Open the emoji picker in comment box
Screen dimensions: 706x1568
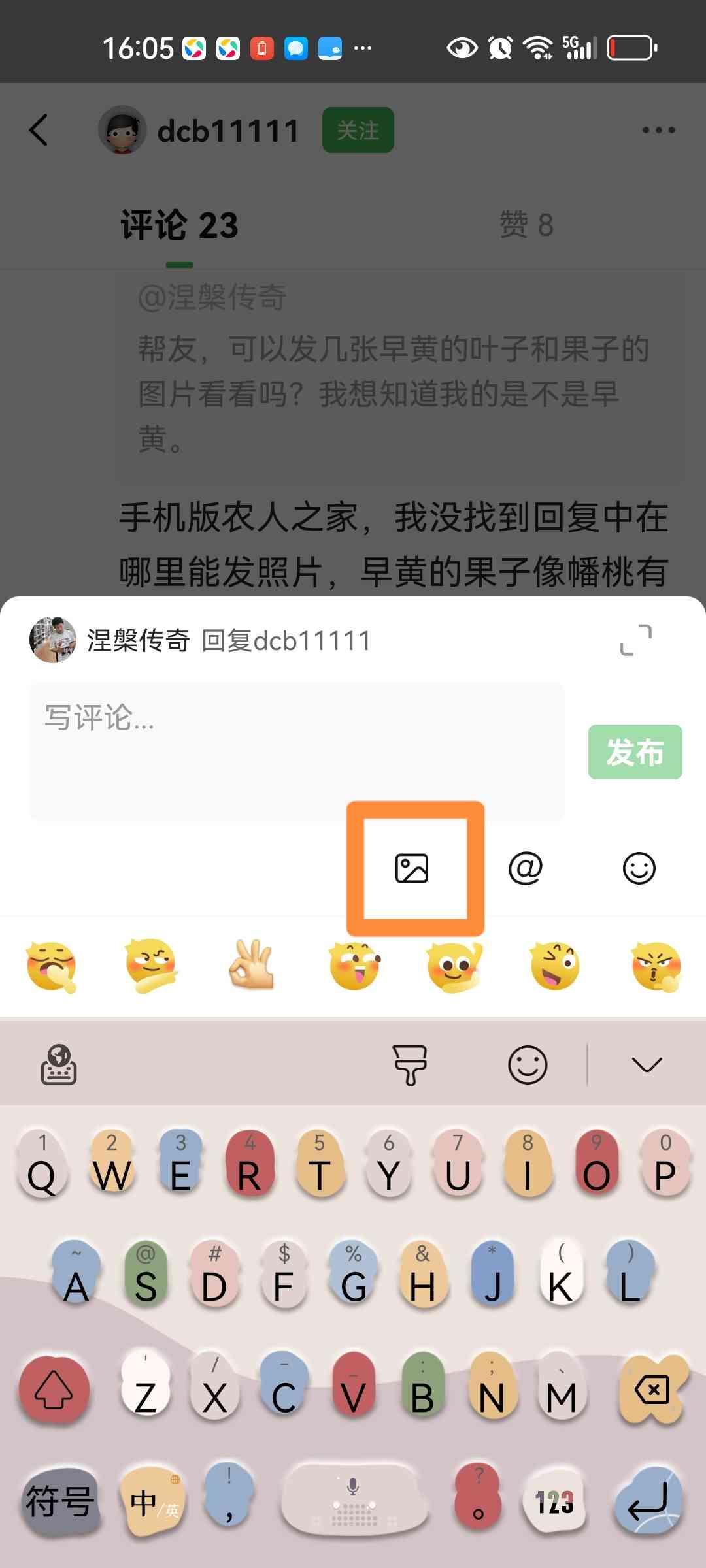point(639,868)
